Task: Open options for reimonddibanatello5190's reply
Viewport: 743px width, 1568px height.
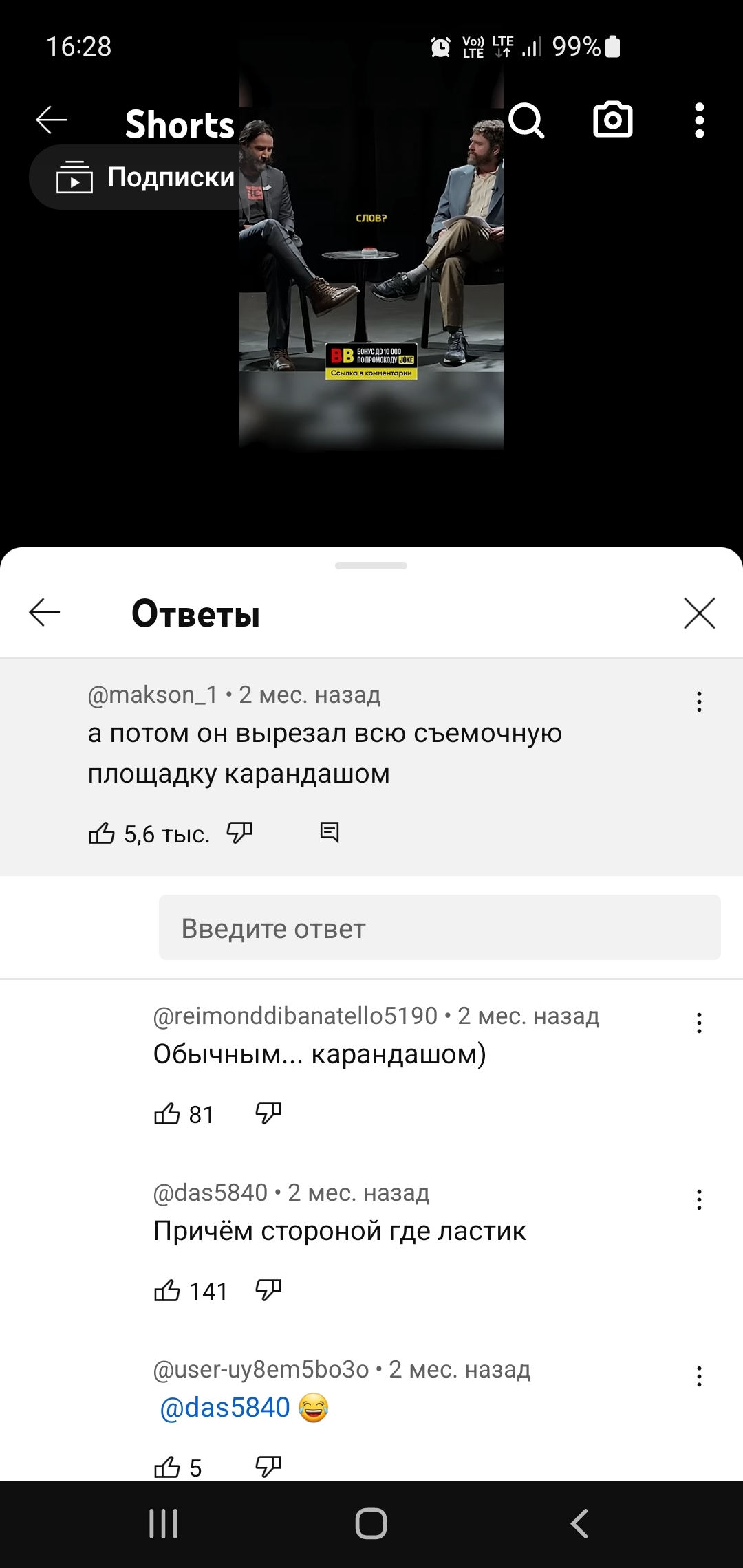Action: (699, 1023)
